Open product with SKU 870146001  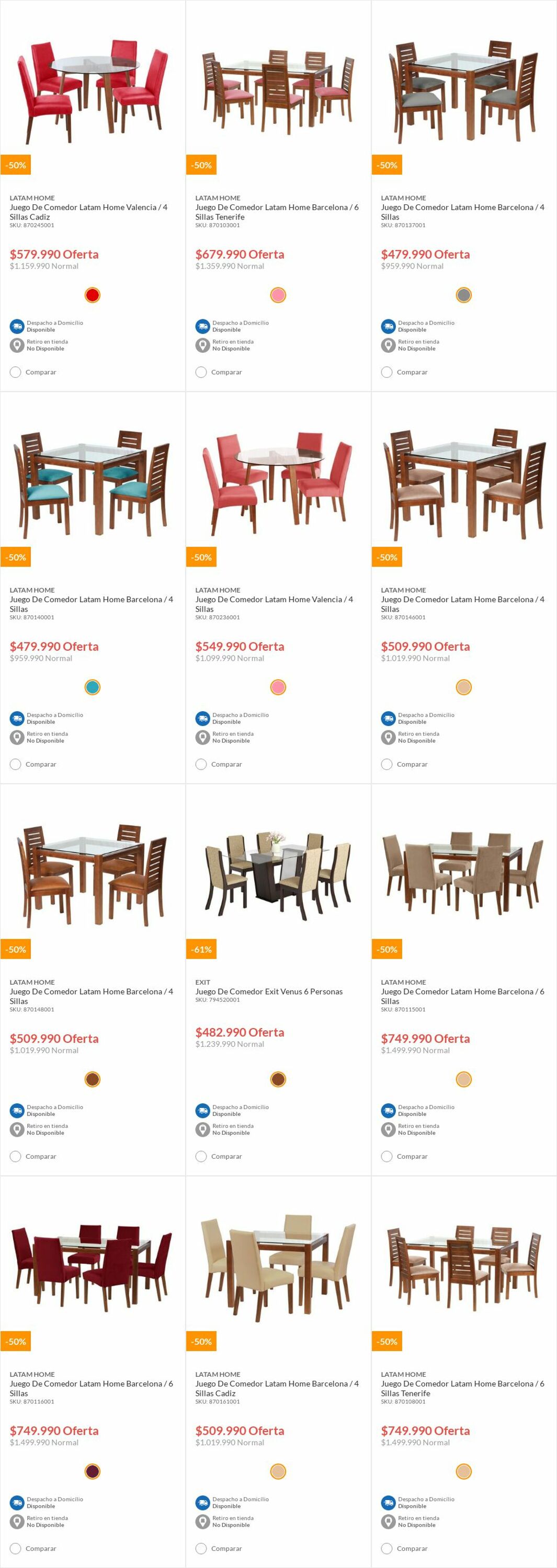tap(462, 604)
